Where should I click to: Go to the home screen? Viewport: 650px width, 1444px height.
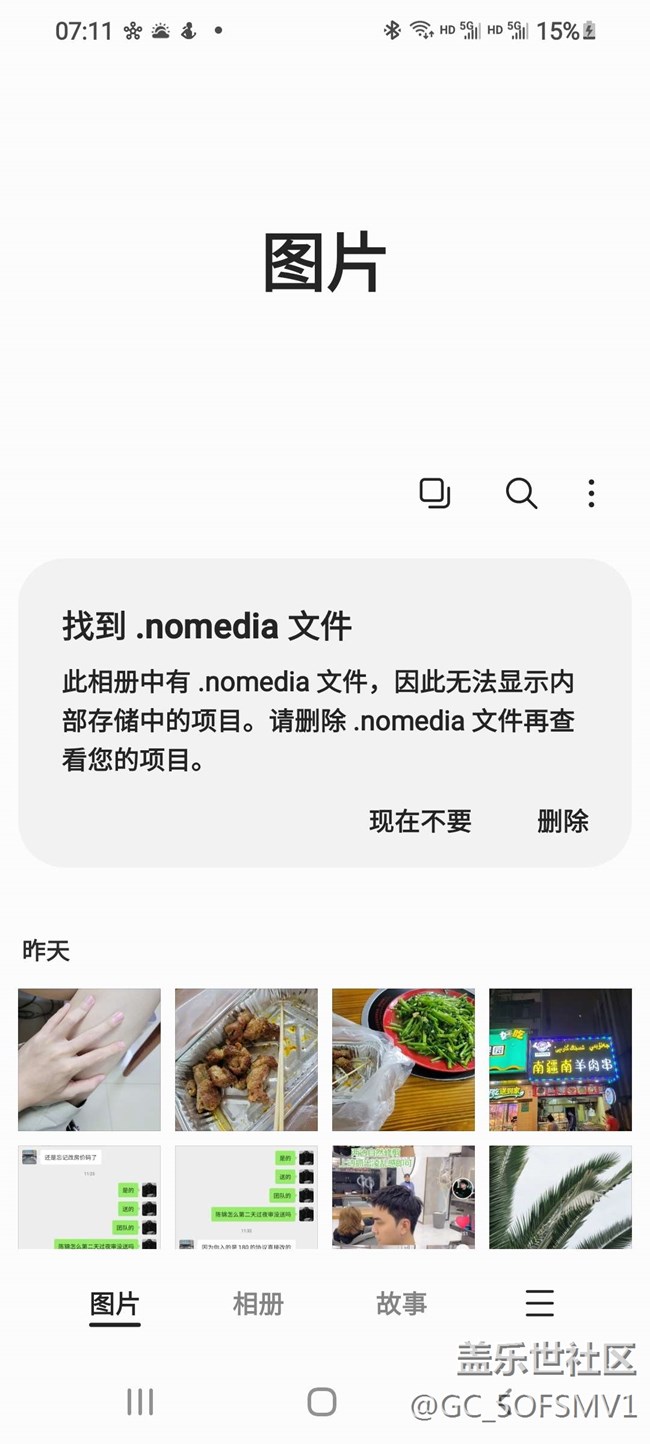[321, 1402]
